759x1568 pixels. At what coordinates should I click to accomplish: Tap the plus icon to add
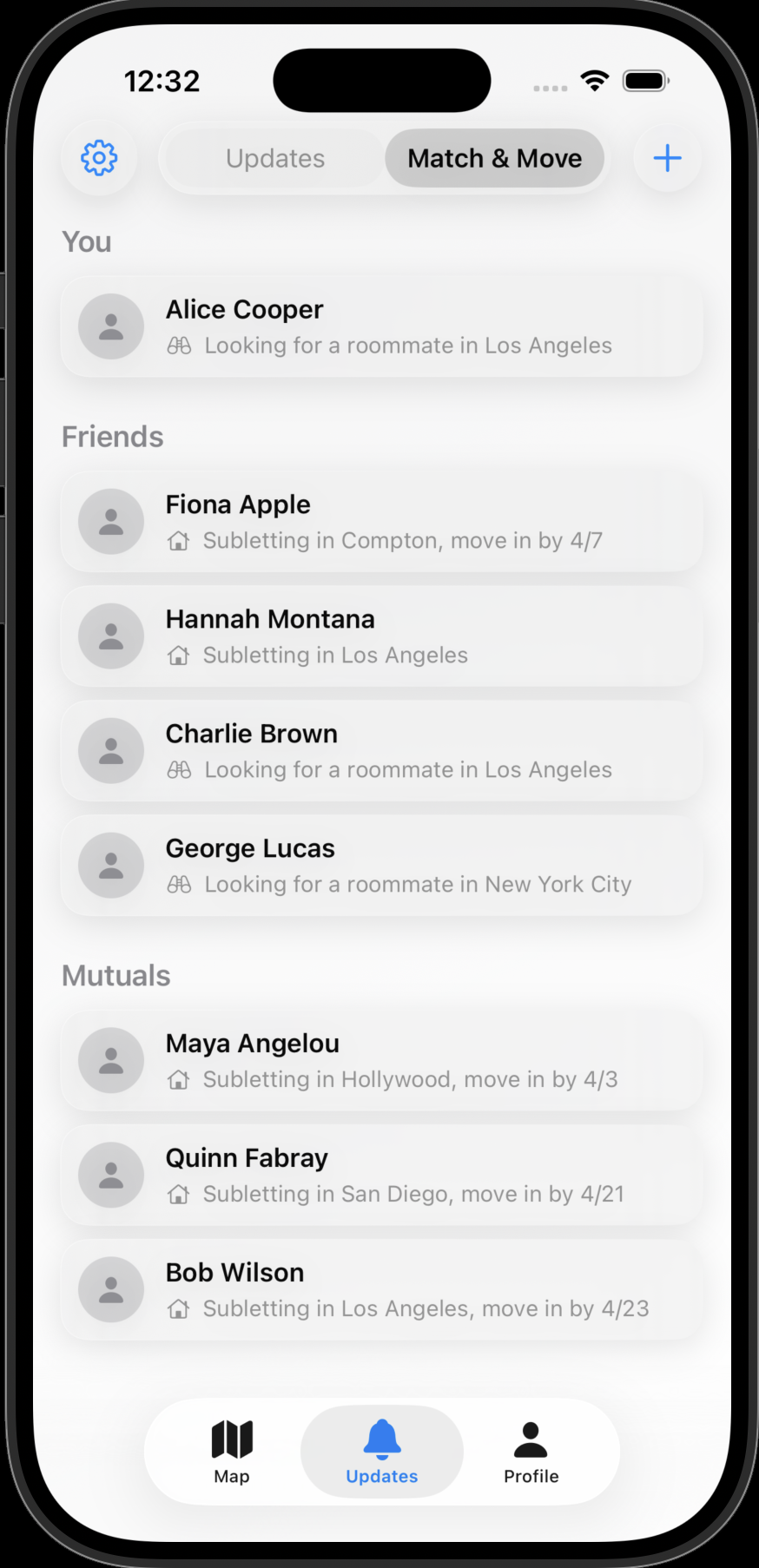(x=667, y=158)
